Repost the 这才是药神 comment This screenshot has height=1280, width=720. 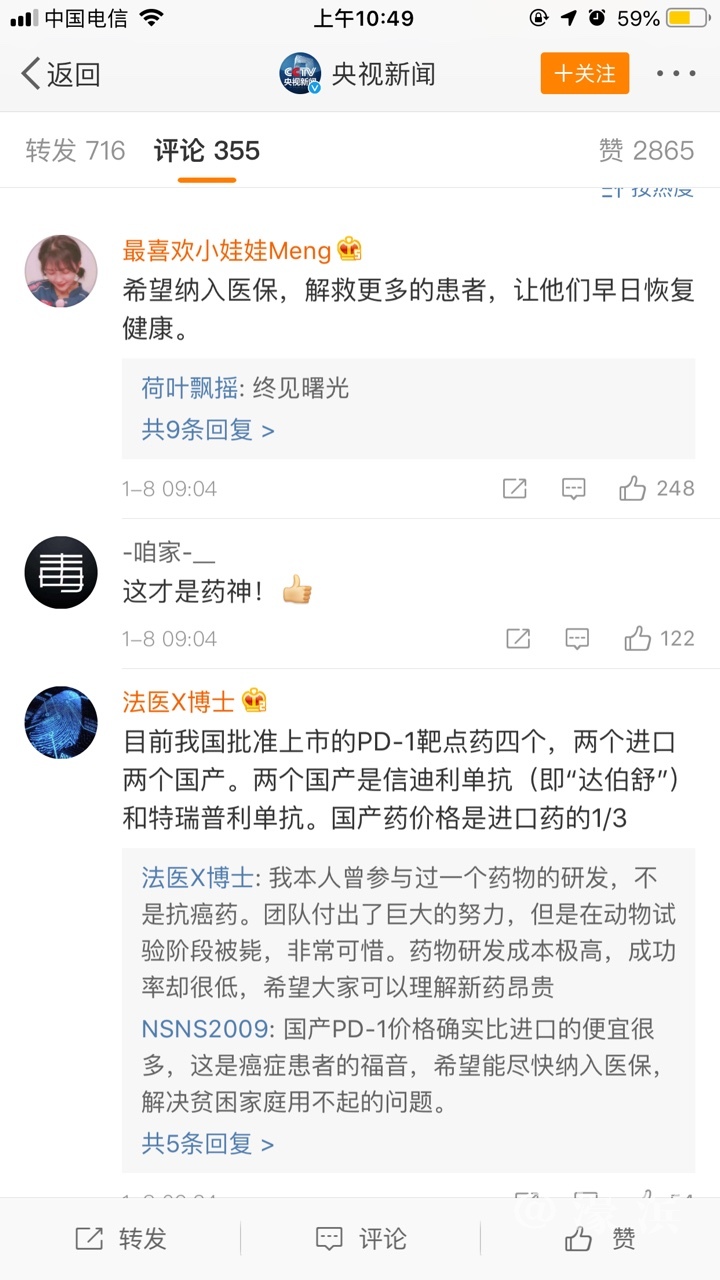[x=518, y=638]
